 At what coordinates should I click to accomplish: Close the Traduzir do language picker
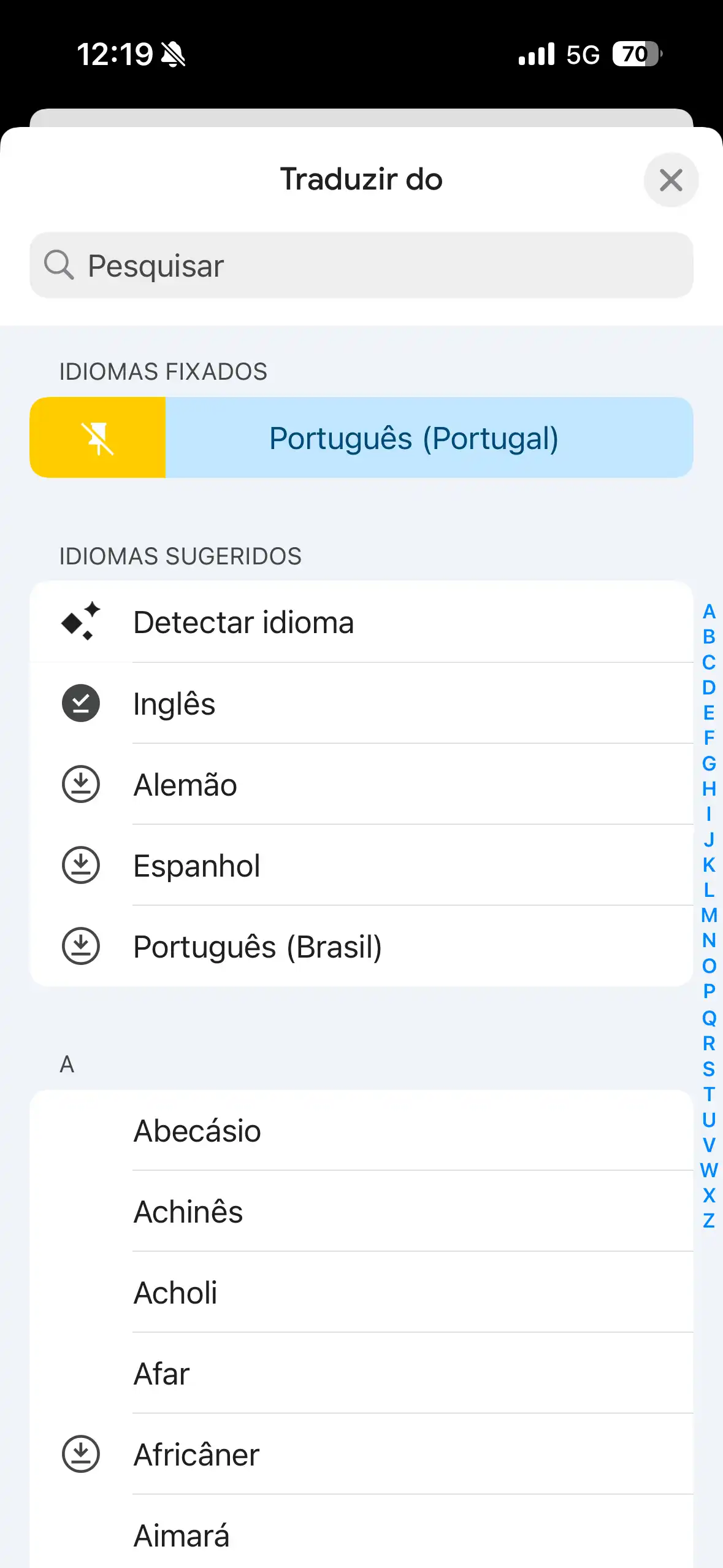[x=671, y=180]
